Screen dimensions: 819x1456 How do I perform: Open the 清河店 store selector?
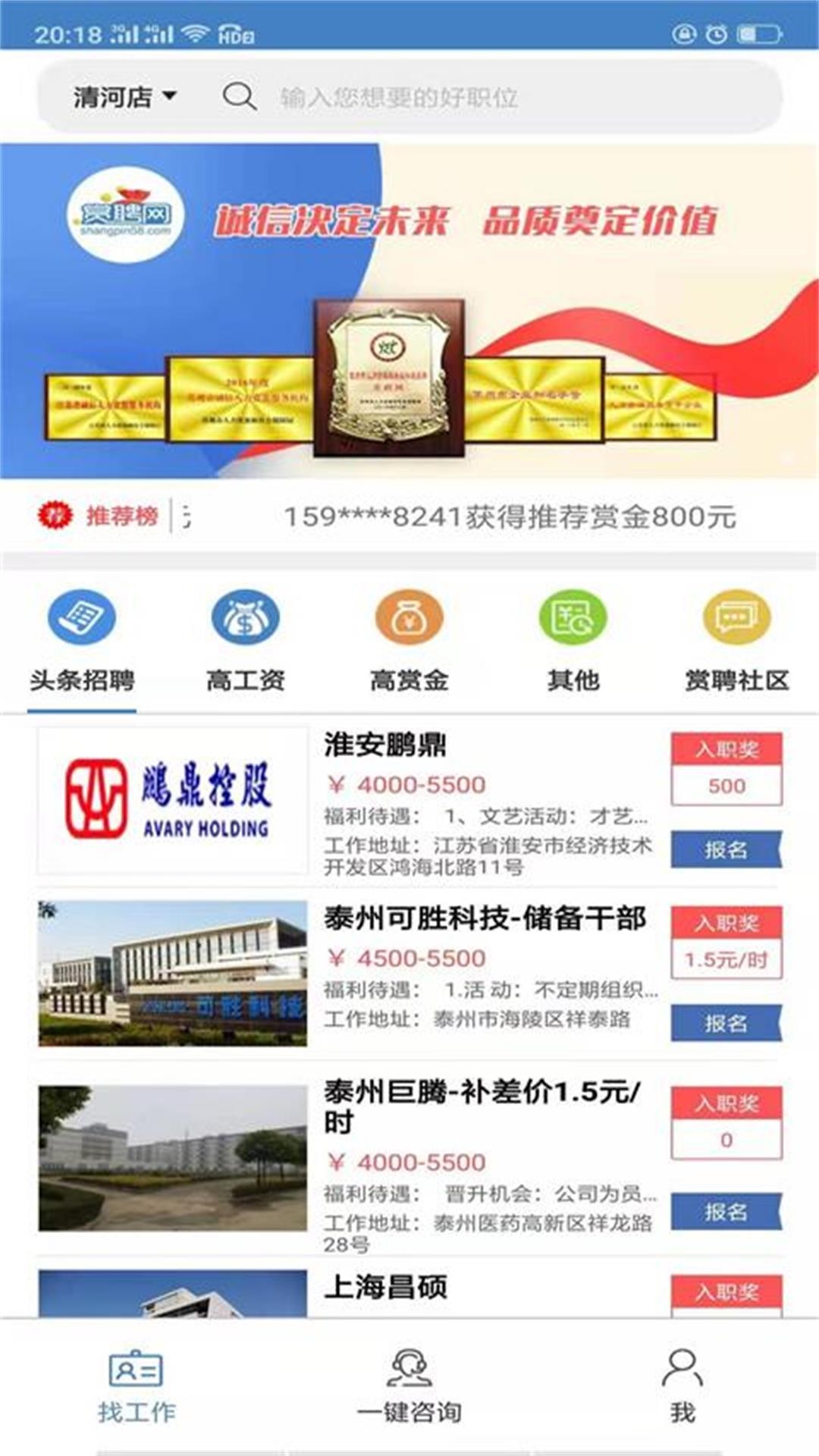121,96
